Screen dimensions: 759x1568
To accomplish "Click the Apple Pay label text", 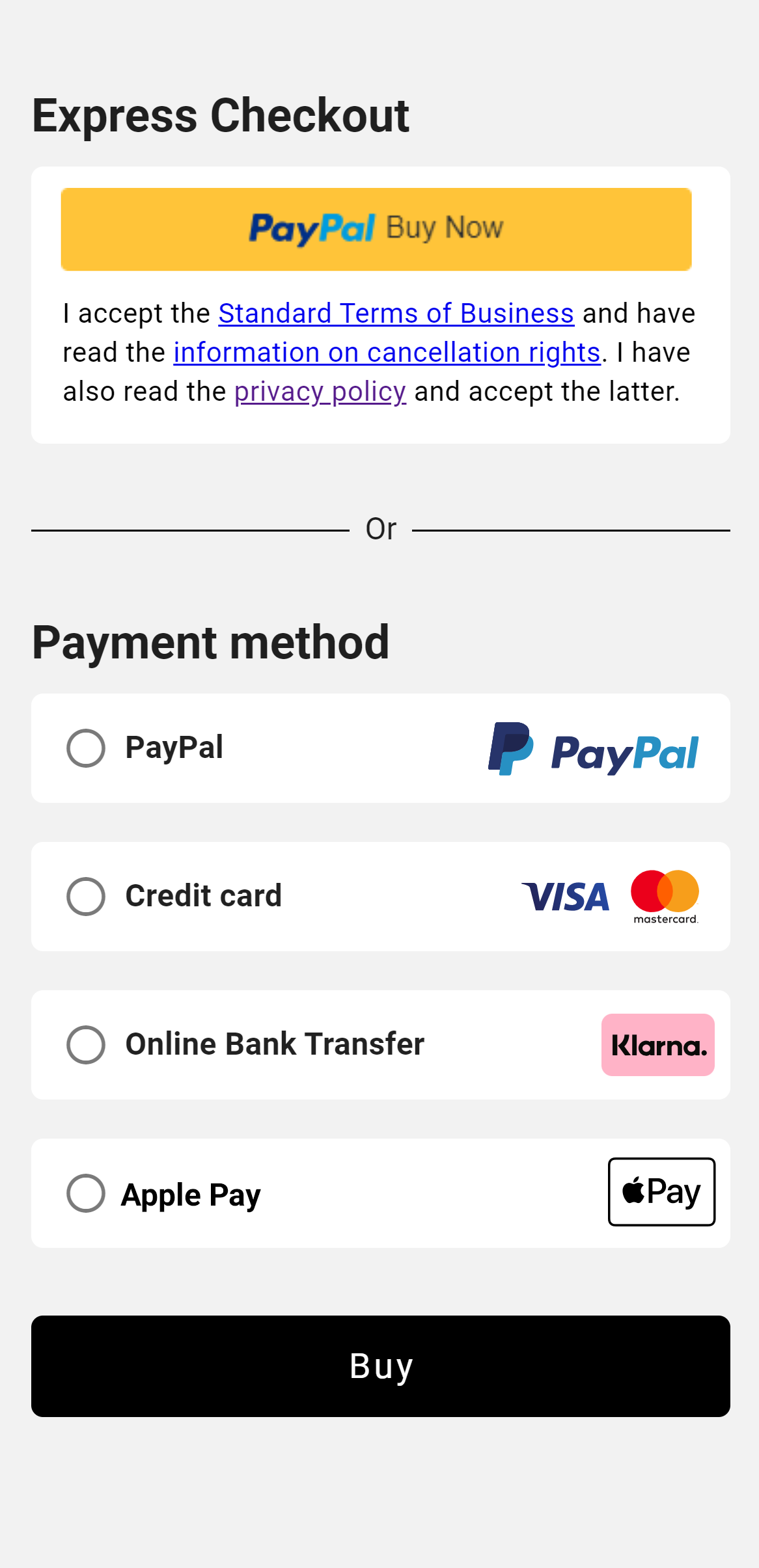I will point(190,1193).
